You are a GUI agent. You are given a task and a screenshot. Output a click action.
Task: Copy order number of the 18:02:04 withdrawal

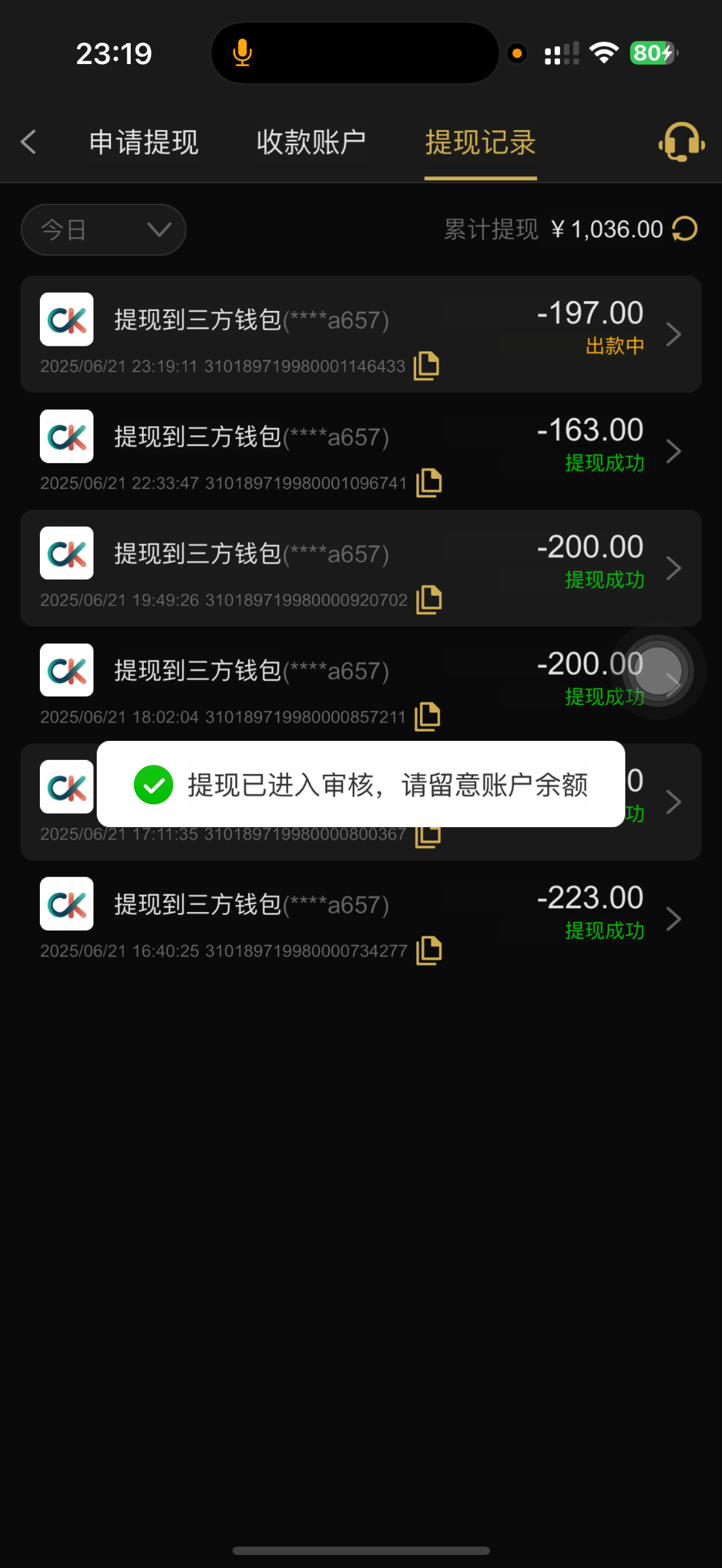click(x=428, y=717)
